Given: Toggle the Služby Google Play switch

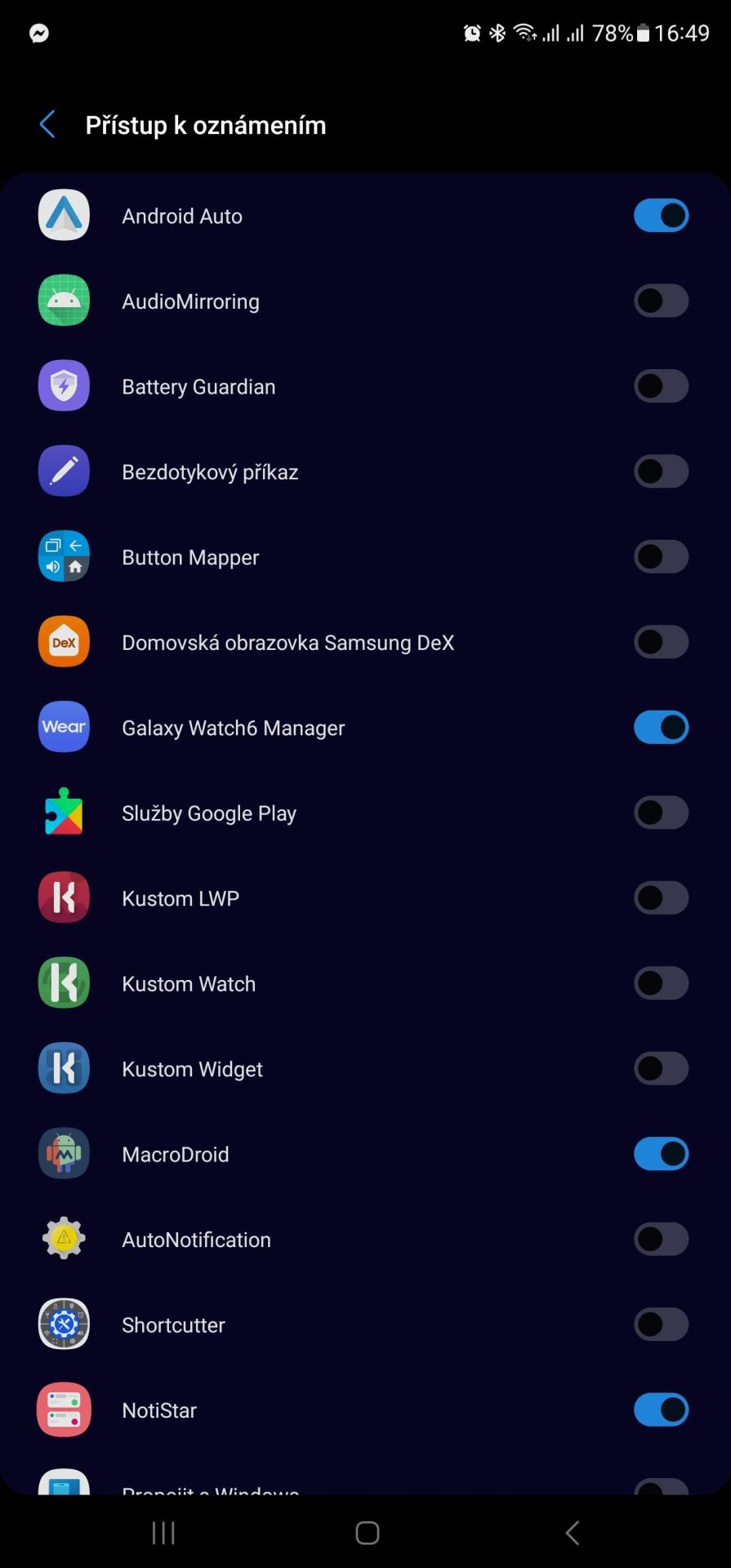Looking at the screenshot, I should pos(661,813).
